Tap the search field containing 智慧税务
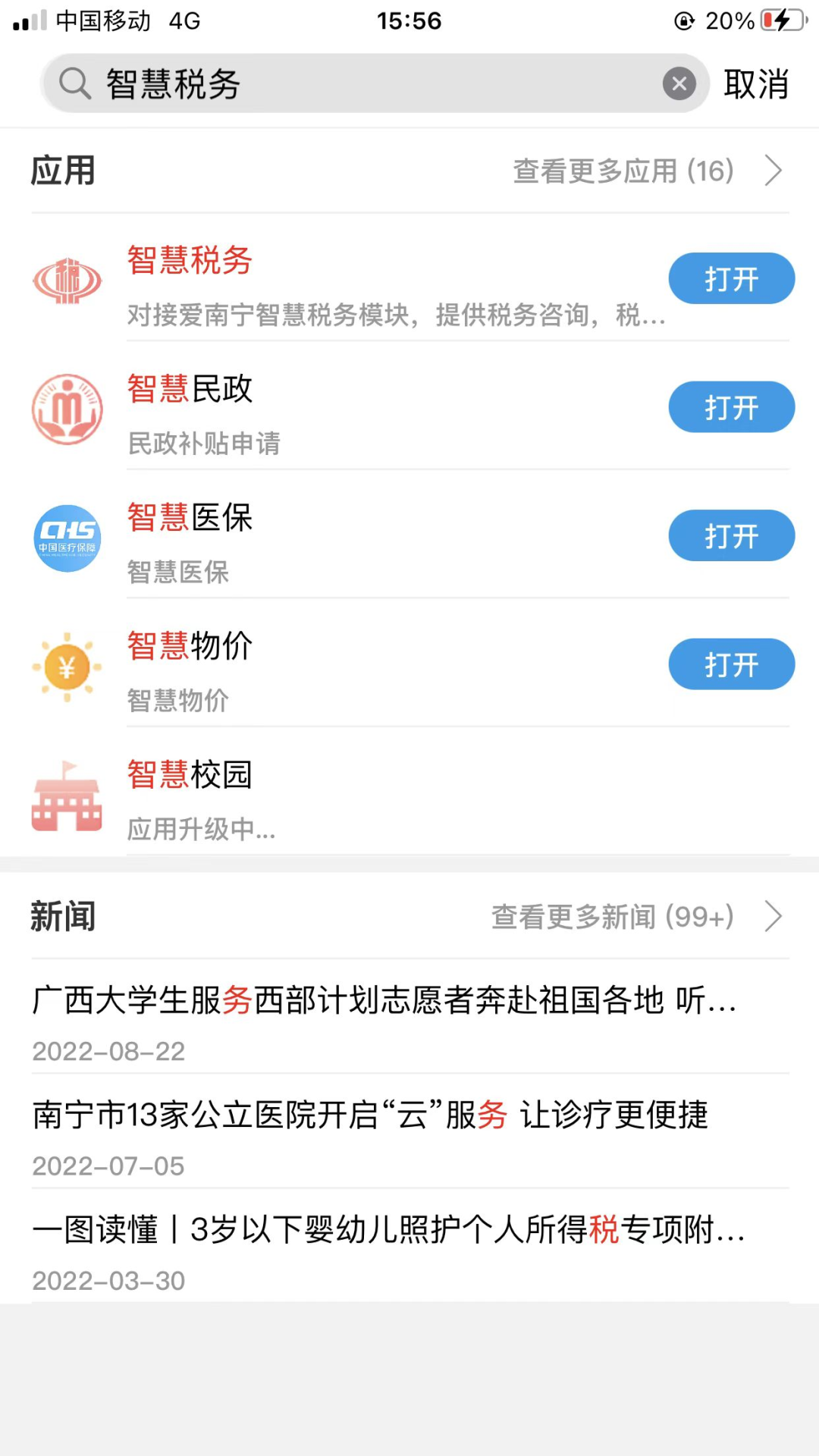Screen dimensions: 819x1456 (375, 83)
